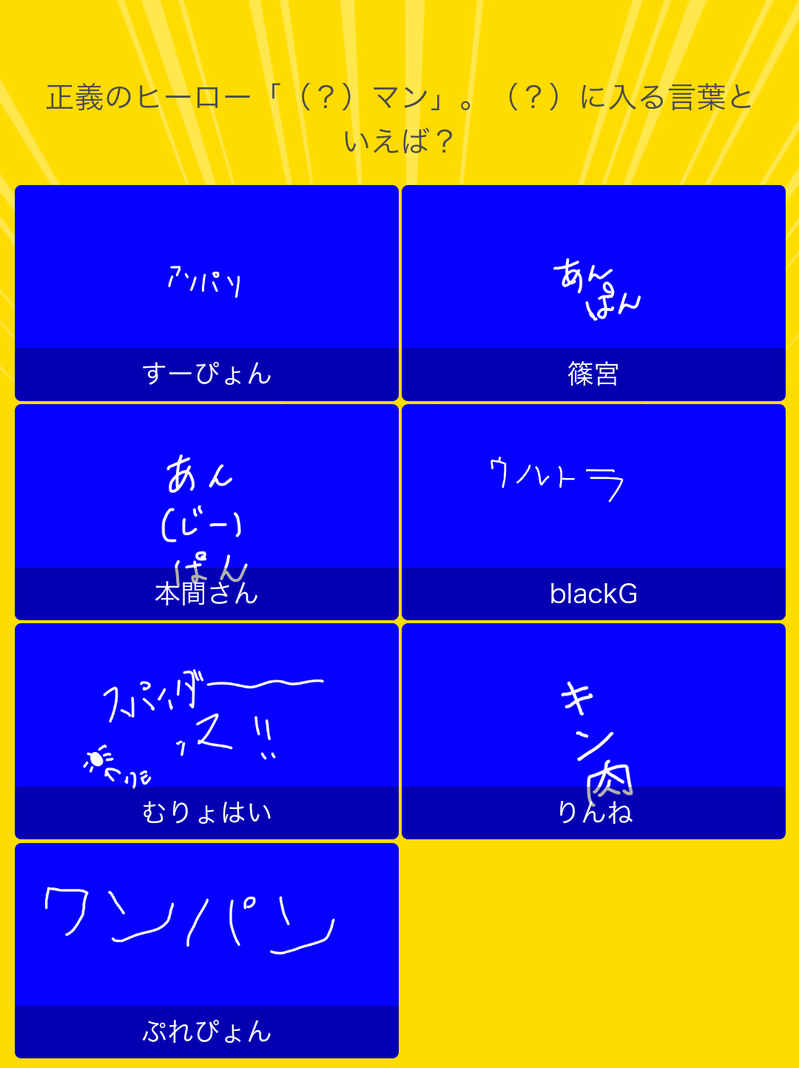Viewport: 799px width, 1068px height.
Task: Select むりょはい's answer card
Action: [x=206, y=730]
